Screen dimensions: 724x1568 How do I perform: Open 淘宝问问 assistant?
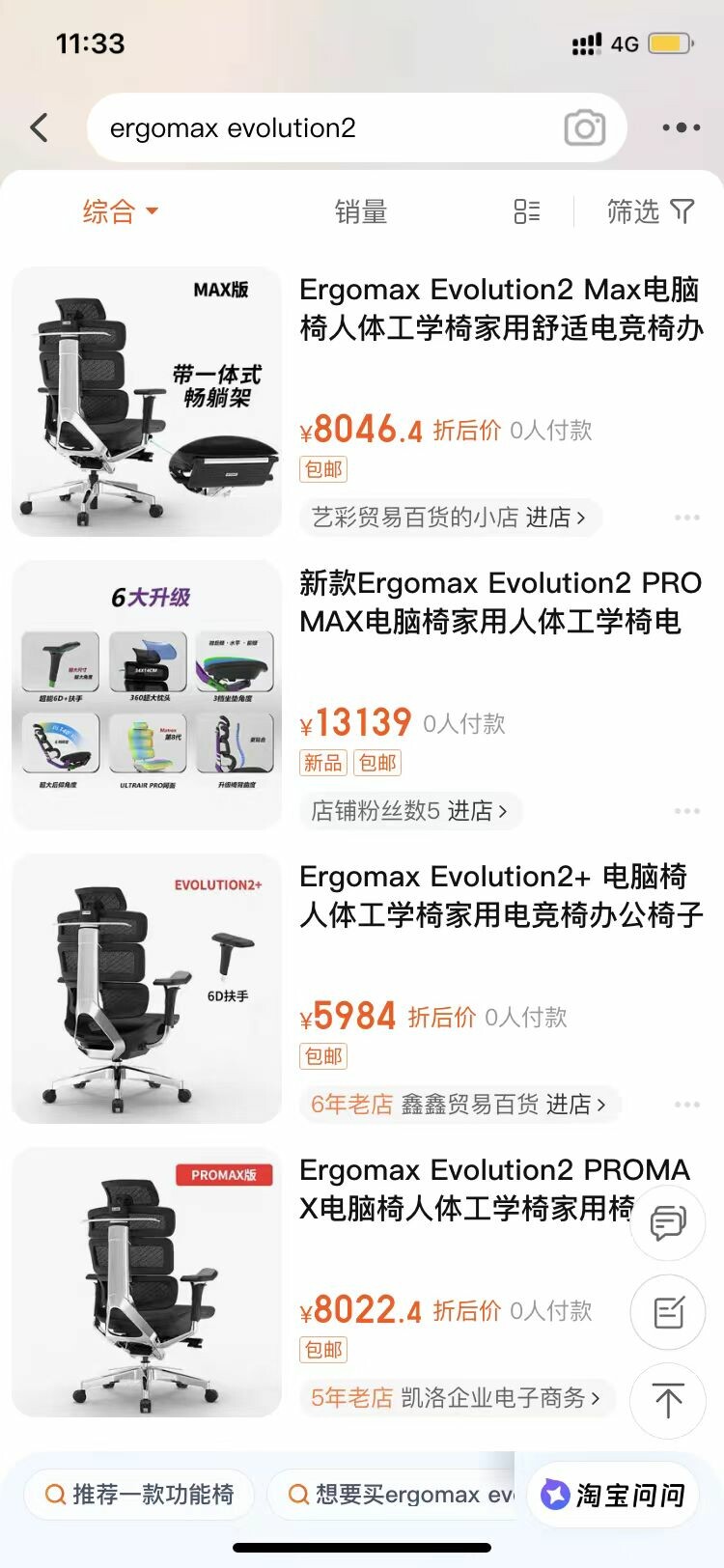coord(614,1495)
